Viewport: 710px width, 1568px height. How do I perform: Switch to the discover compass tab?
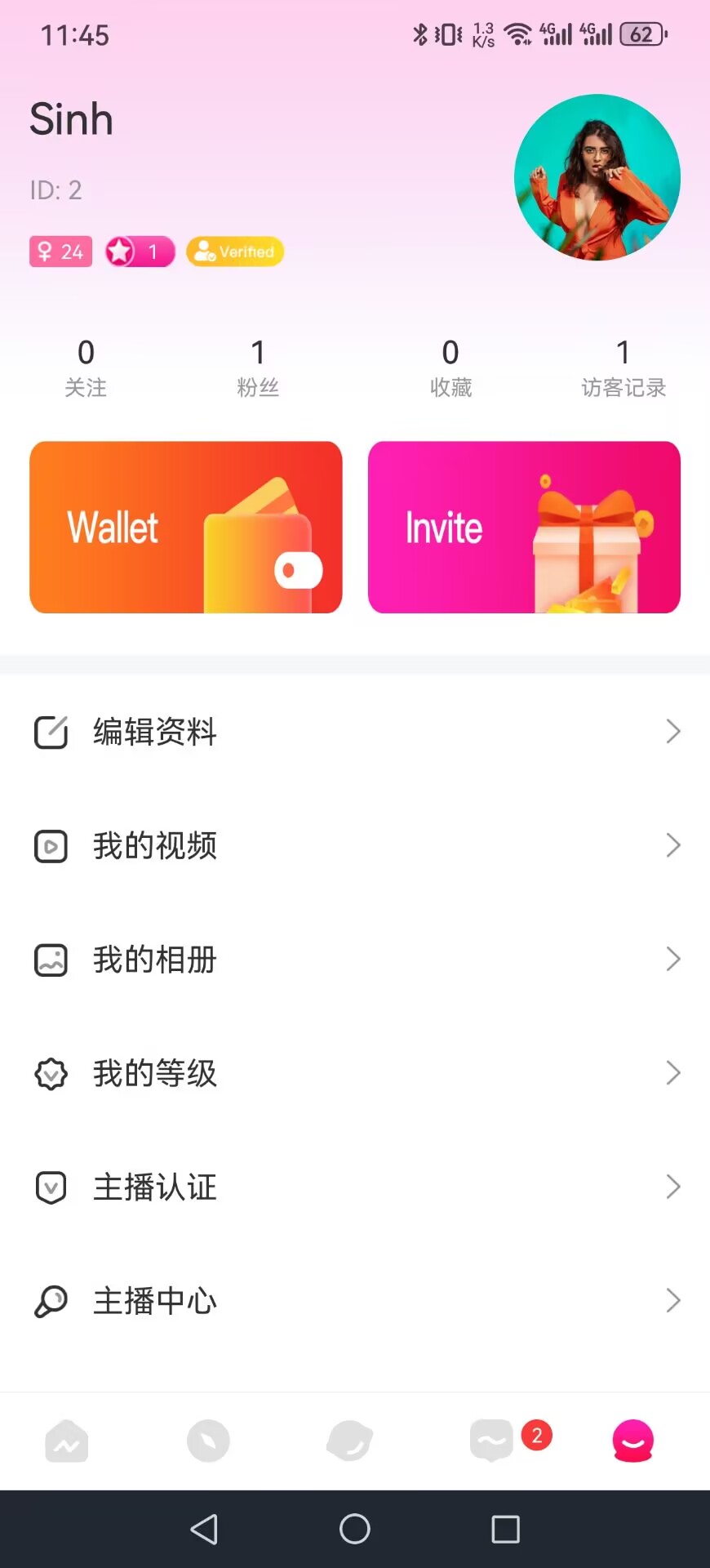(x=208, y=1441)
